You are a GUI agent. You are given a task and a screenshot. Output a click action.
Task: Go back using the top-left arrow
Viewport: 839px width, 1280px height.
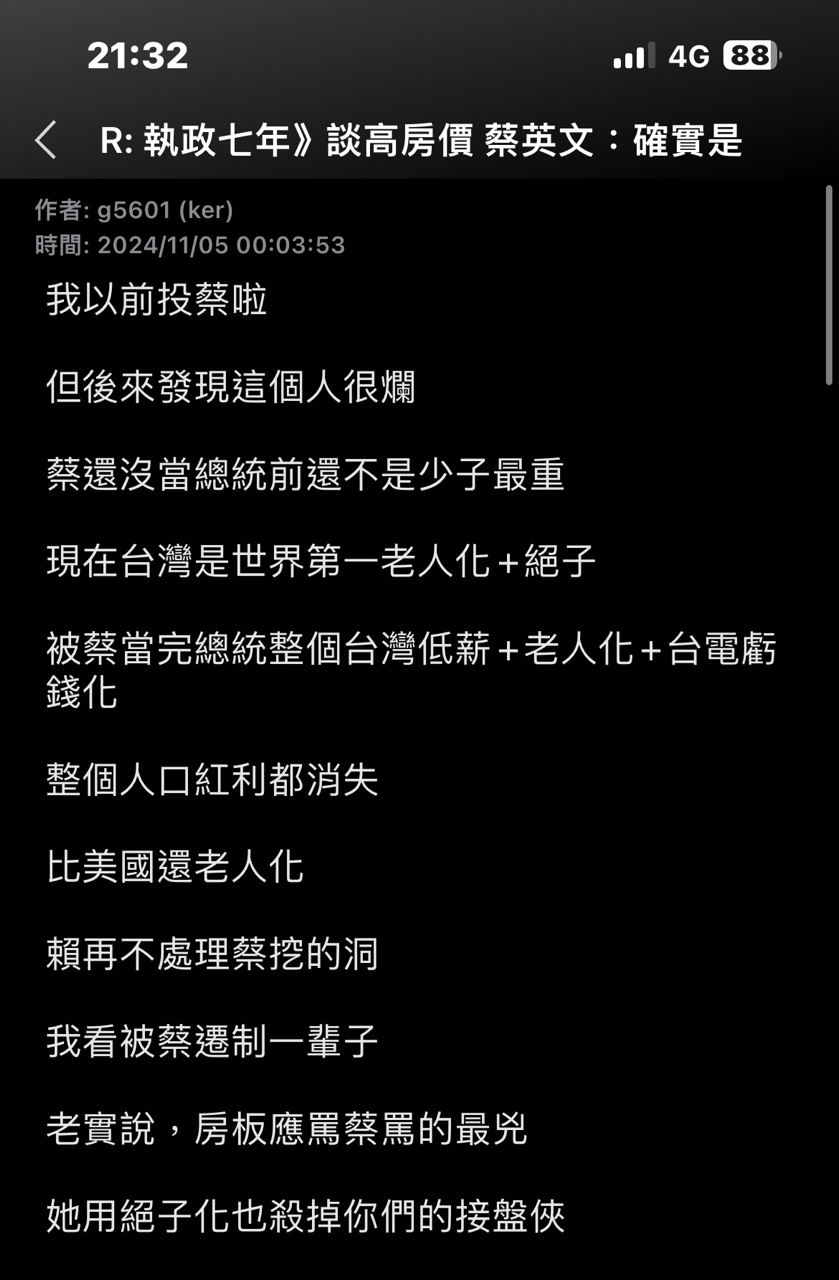[46, 141]
